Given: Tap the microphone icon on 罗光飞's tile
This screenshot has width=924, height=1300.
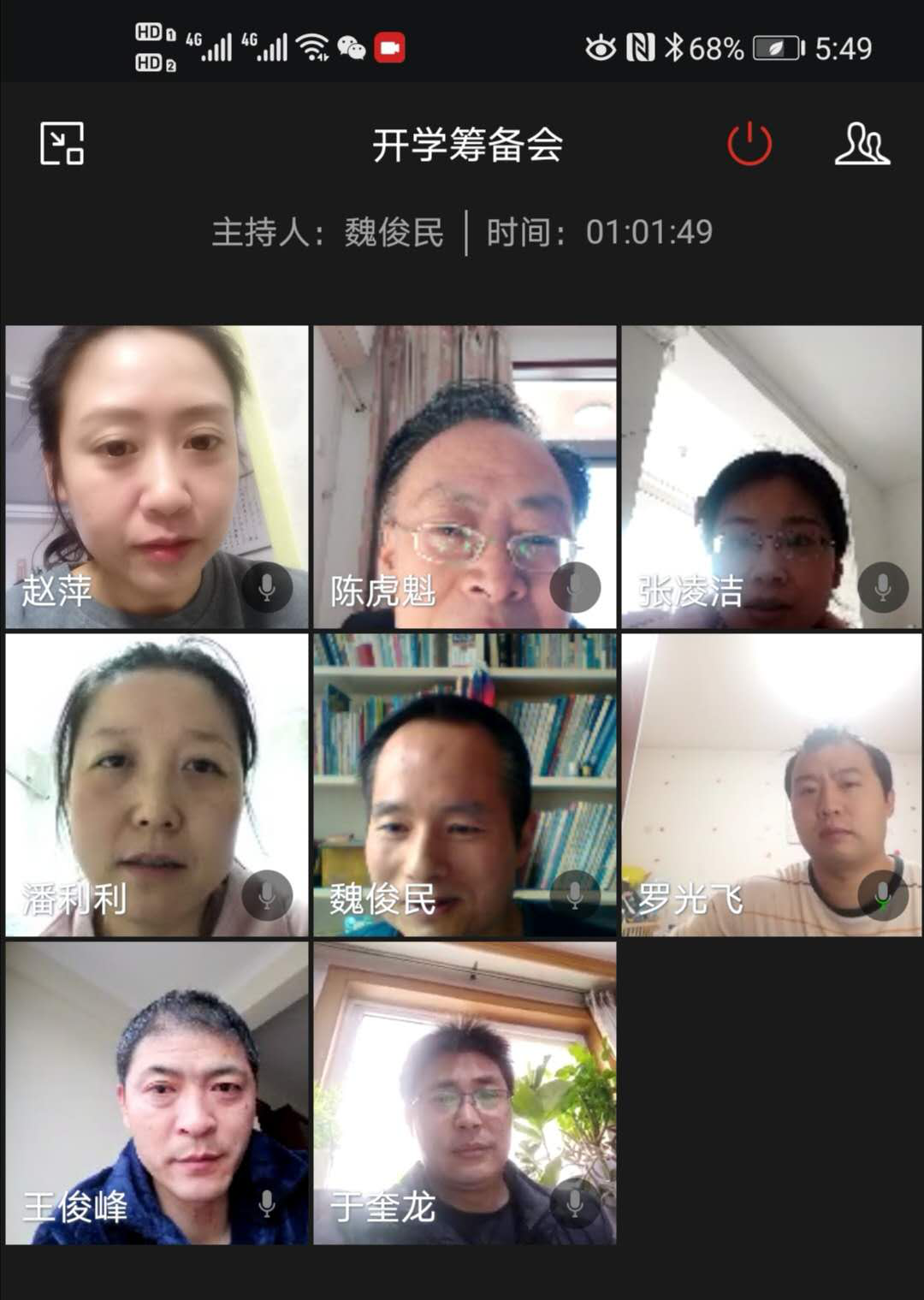Looking at the screenshot, I should (x=883, y=895).
